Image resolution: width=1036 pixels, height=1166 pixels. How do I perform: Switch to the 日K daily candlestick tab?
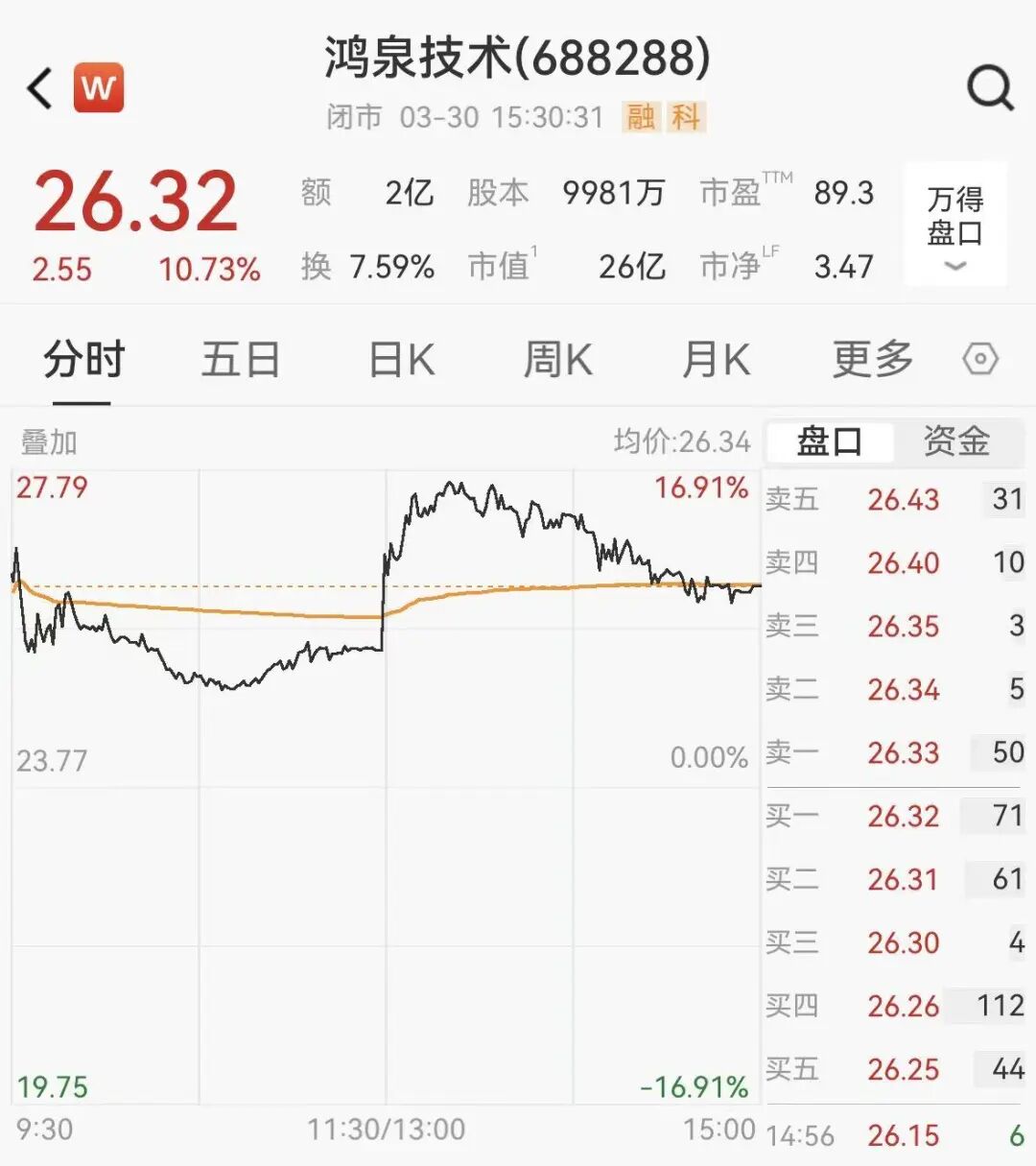click(400, 359)
